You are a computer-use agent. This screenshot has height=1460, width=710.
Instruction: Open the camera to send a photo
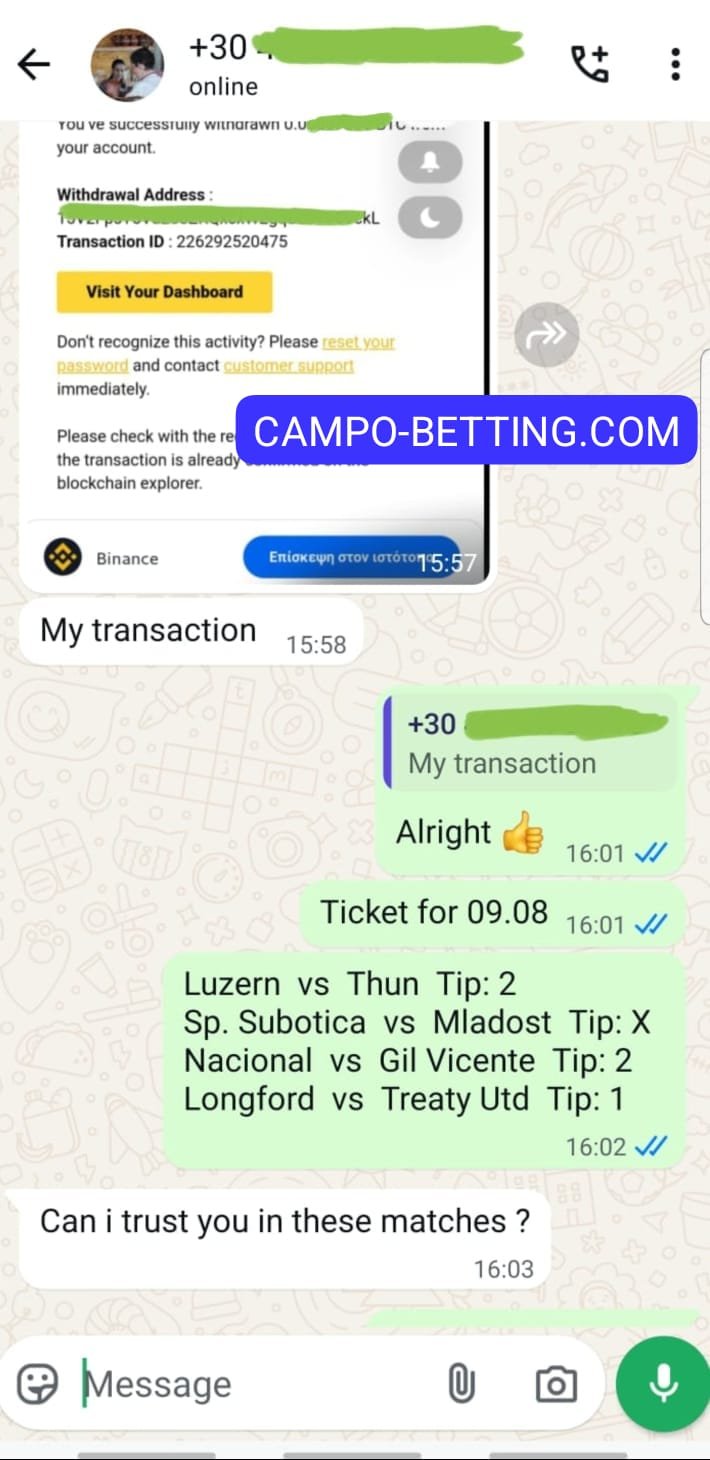tap(556, 1384)
